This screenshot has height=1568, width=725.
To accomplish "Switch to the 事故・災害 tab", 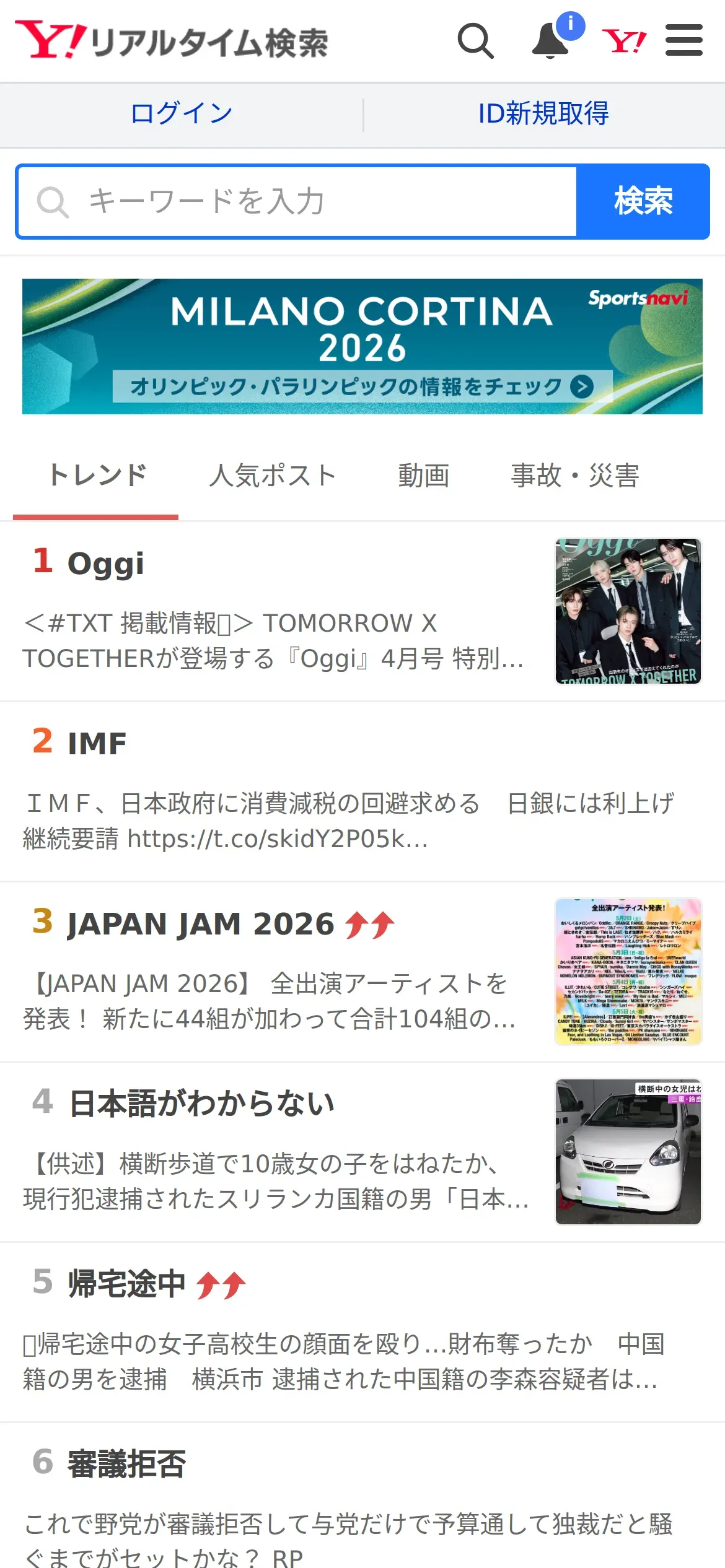I will click(574, 476).
